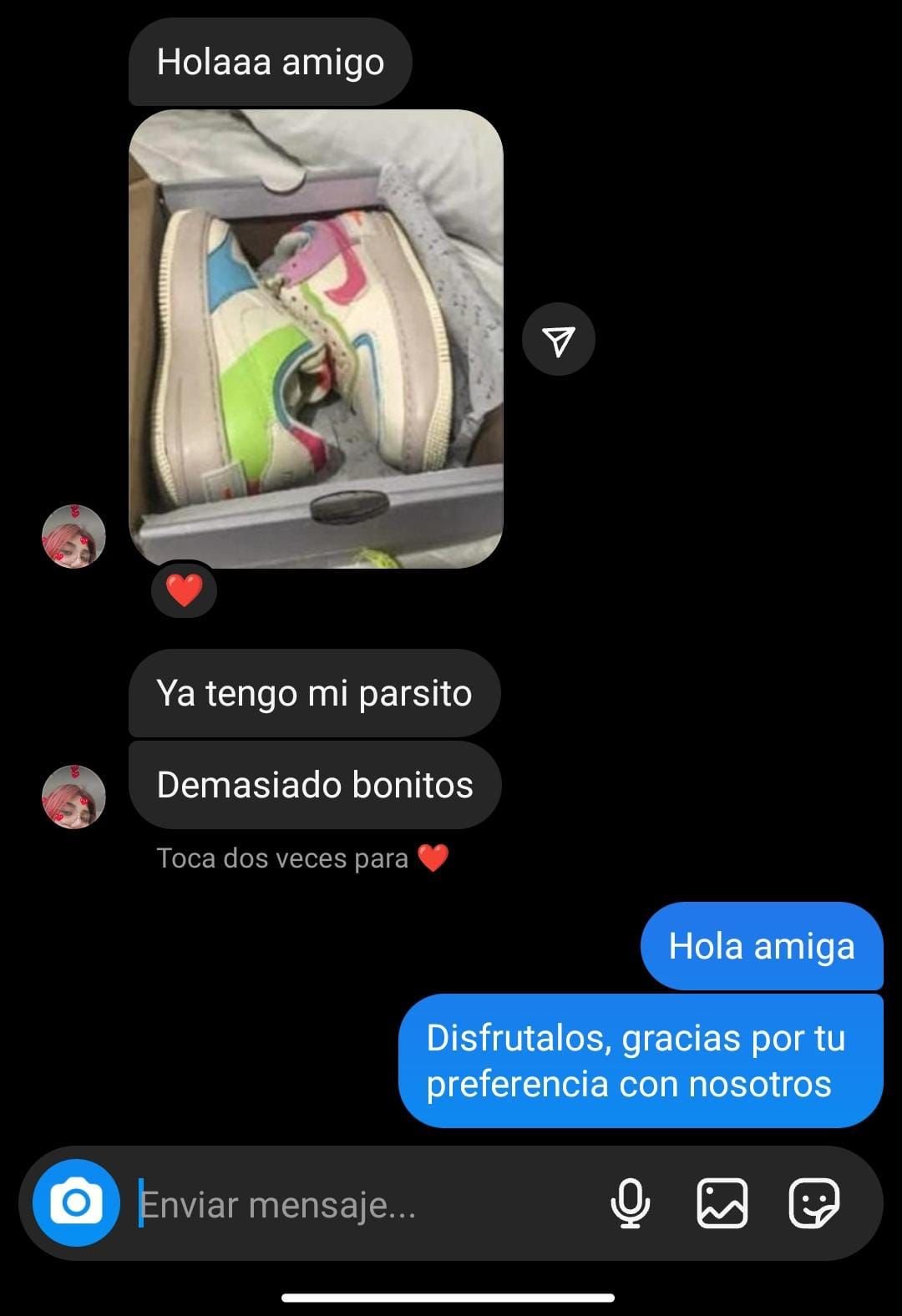The height and width of the screenshot is (1316, 902).
Task: Open the camera from the message bar
Action: coord(76,1203)
